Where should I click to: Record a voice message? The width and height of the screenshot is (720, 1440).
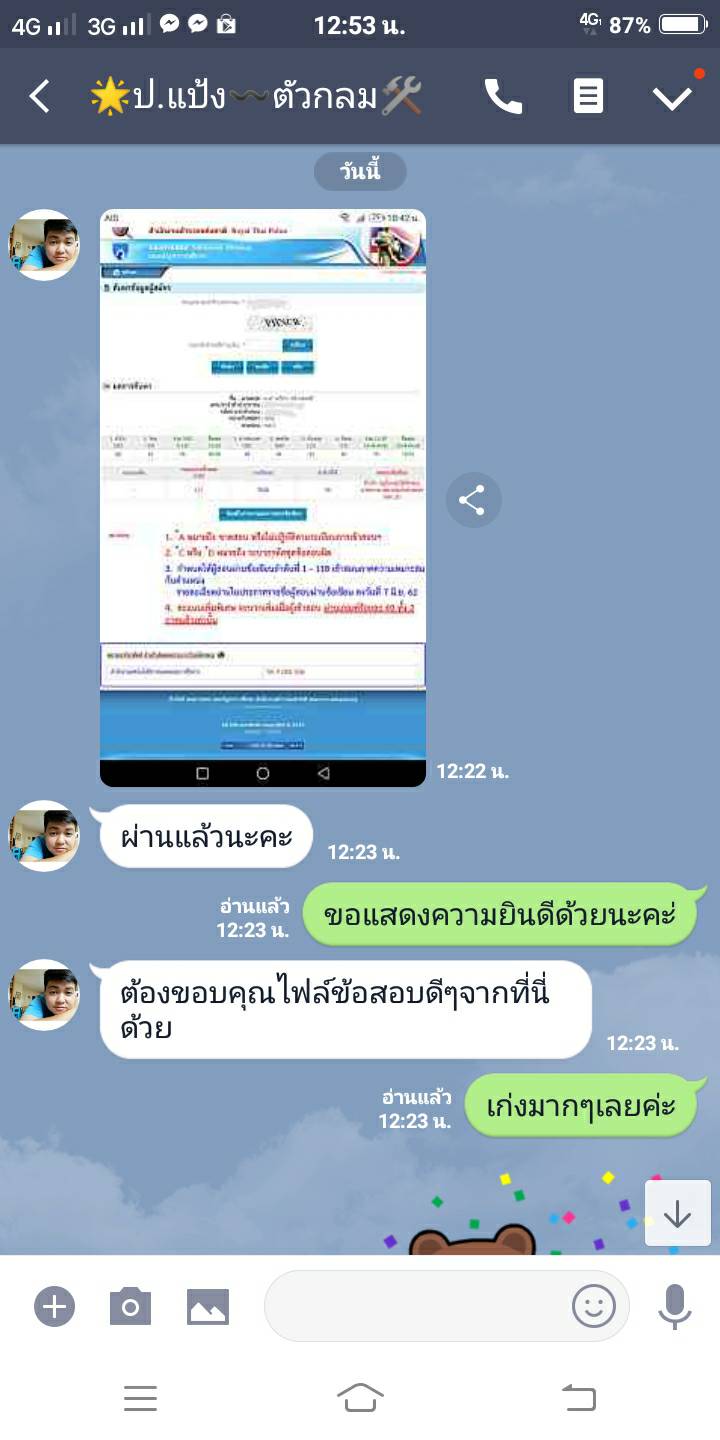pos(674,1306)
